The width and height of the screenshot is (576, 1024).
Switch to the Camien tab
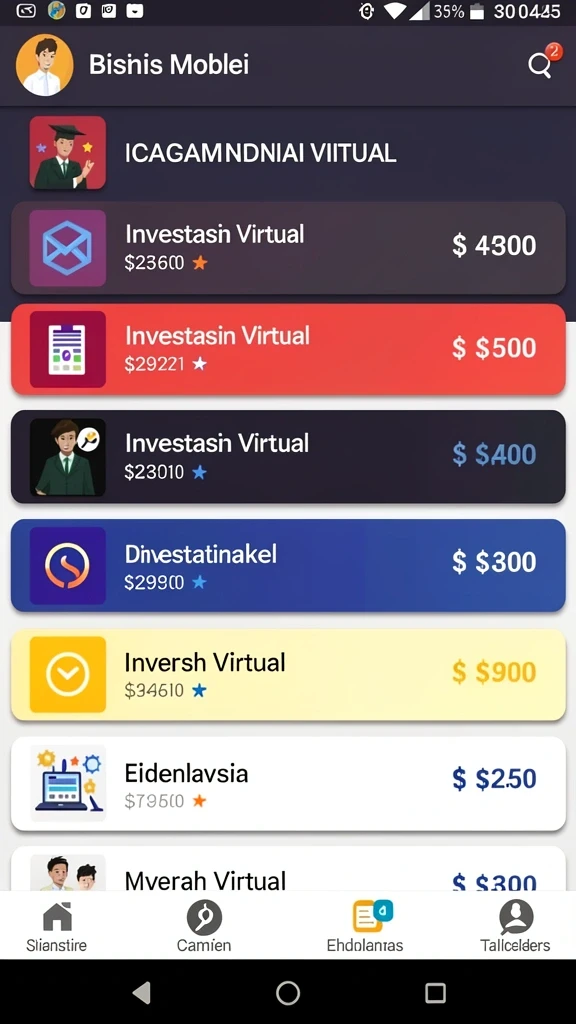(x=204, y=927)
